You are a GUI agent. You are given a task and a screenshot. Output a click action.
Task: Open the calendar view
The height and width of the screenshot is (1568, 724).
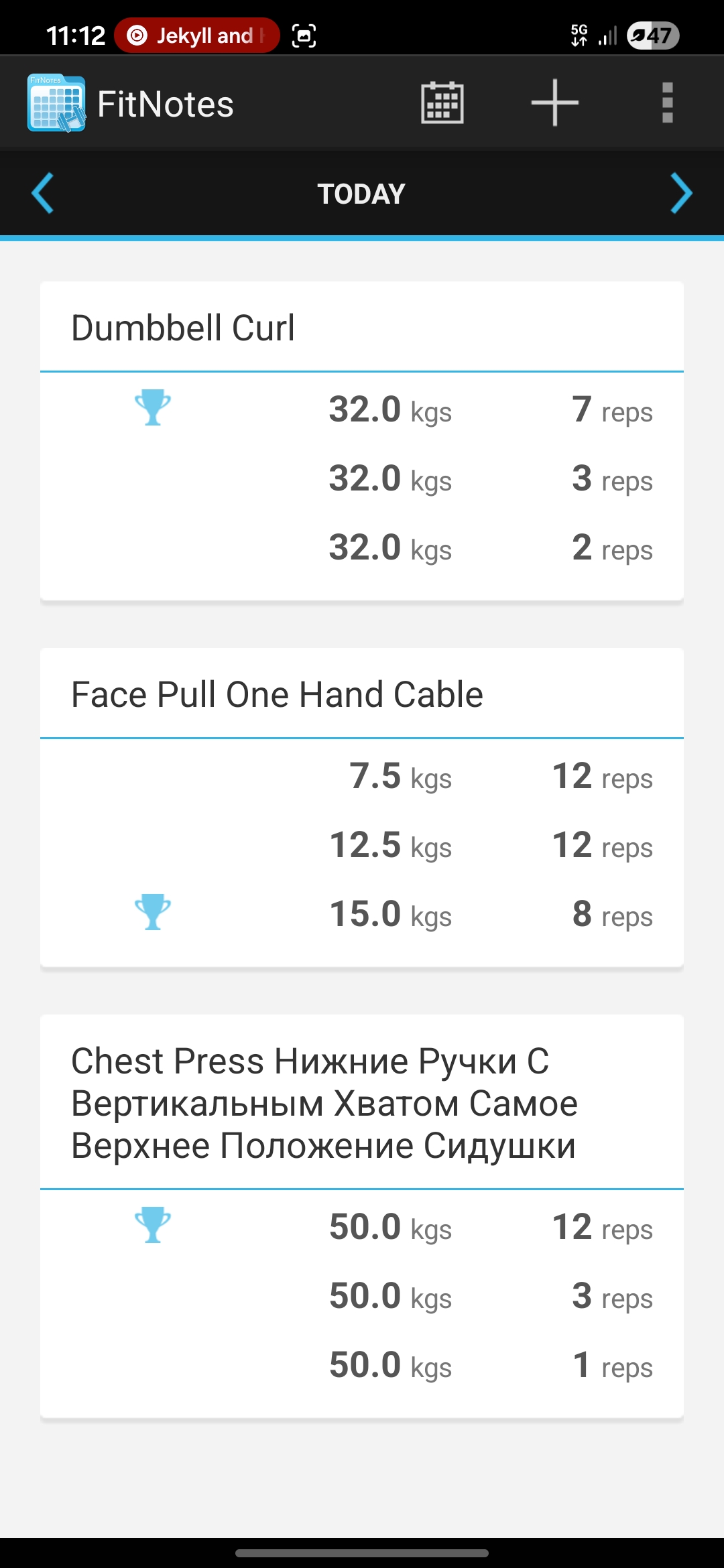pyautogui.click(x=442, y=103)
